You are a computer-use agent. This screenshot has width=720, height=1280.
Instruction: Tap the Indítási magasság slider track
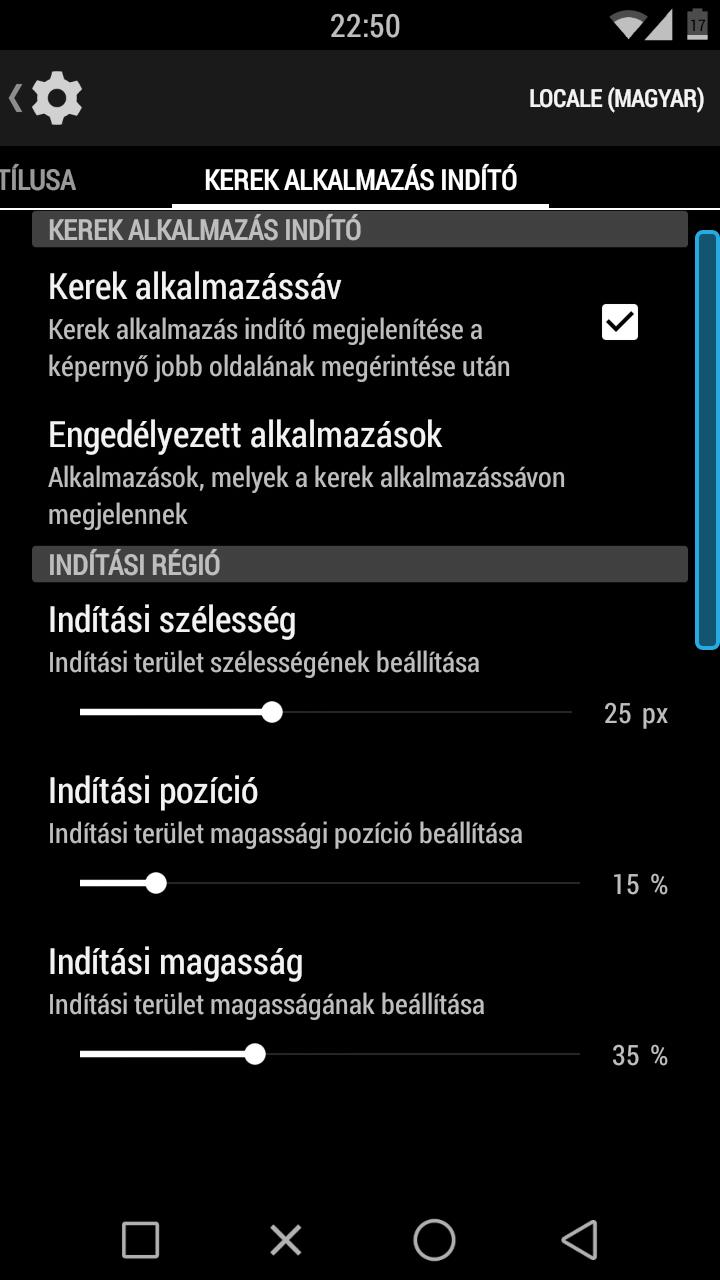point(330,1054)
